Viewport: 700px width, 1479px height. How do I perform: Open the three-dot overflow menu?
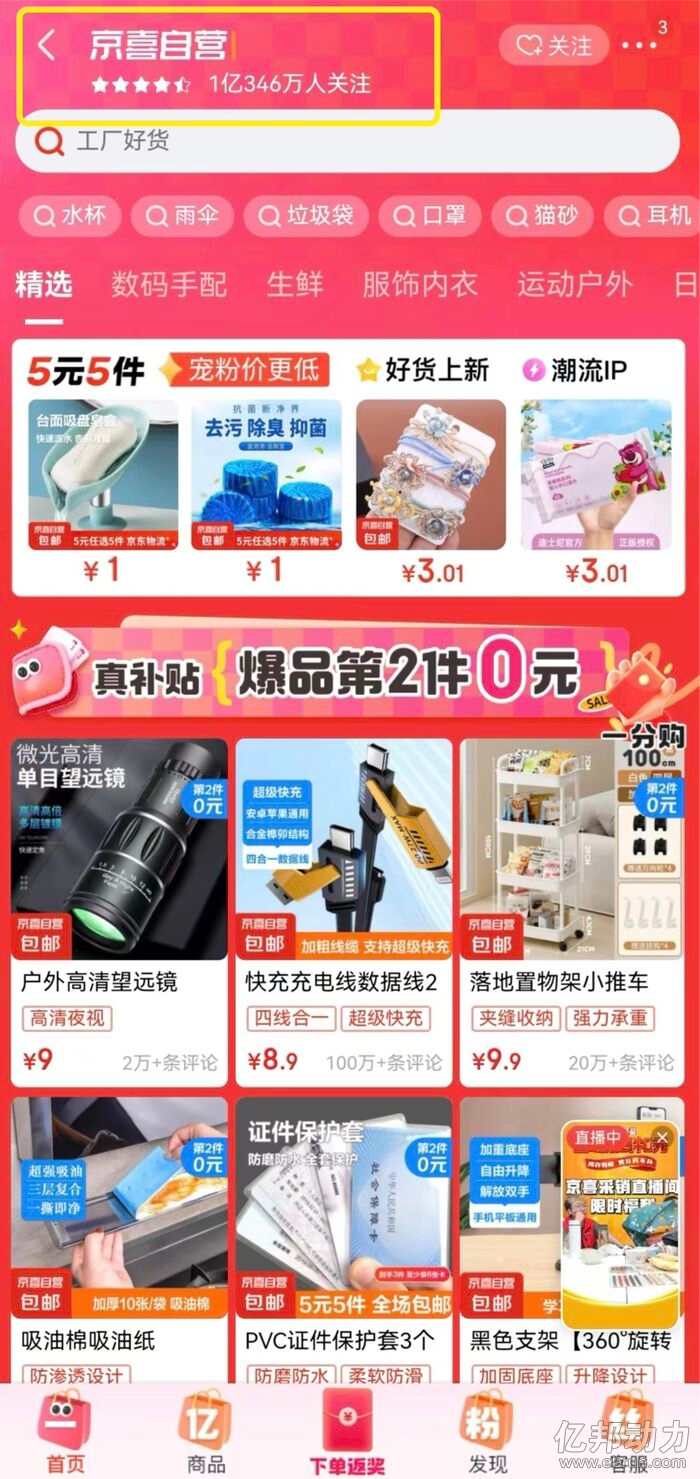(x=639, y=45)
